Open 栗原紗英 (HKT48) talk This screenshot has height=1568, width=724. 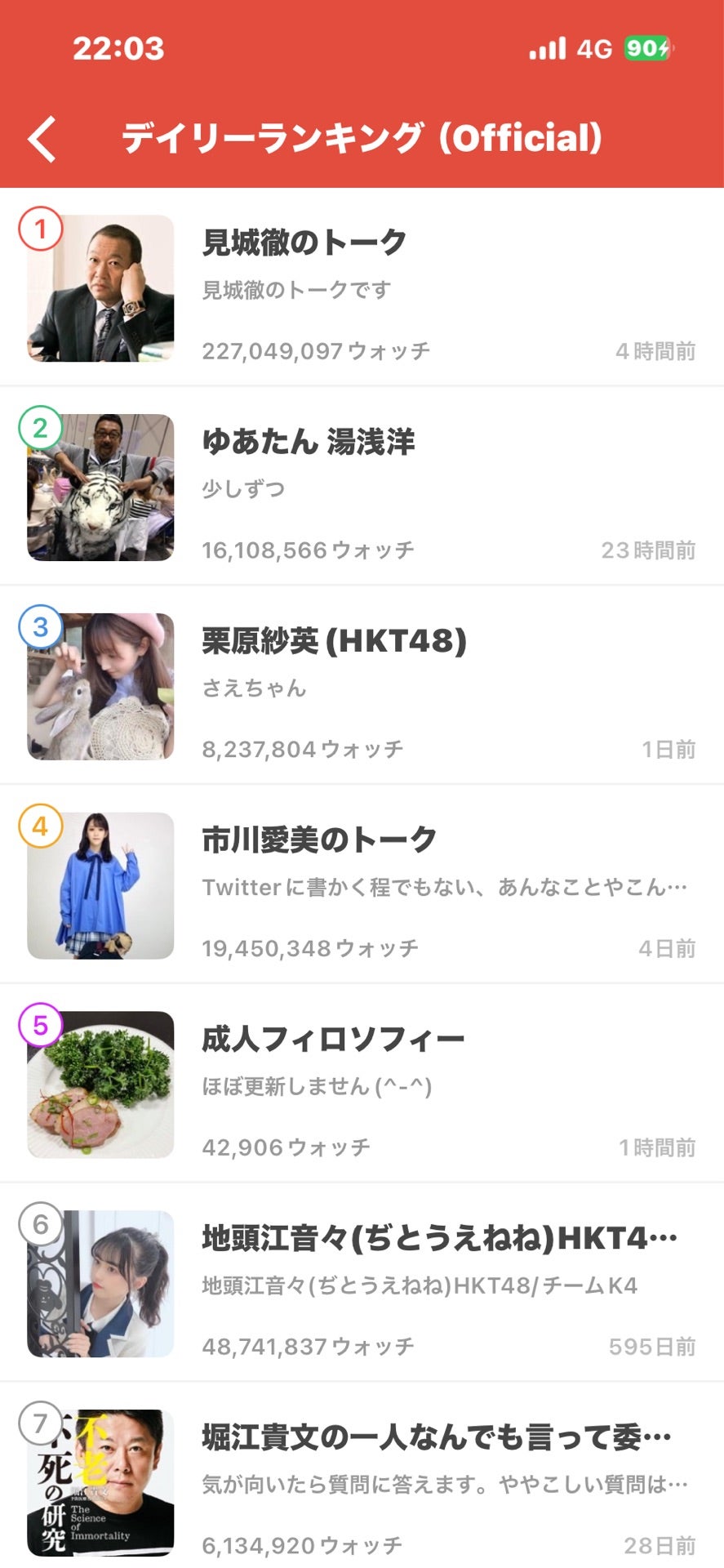click(x=362, y=685)
